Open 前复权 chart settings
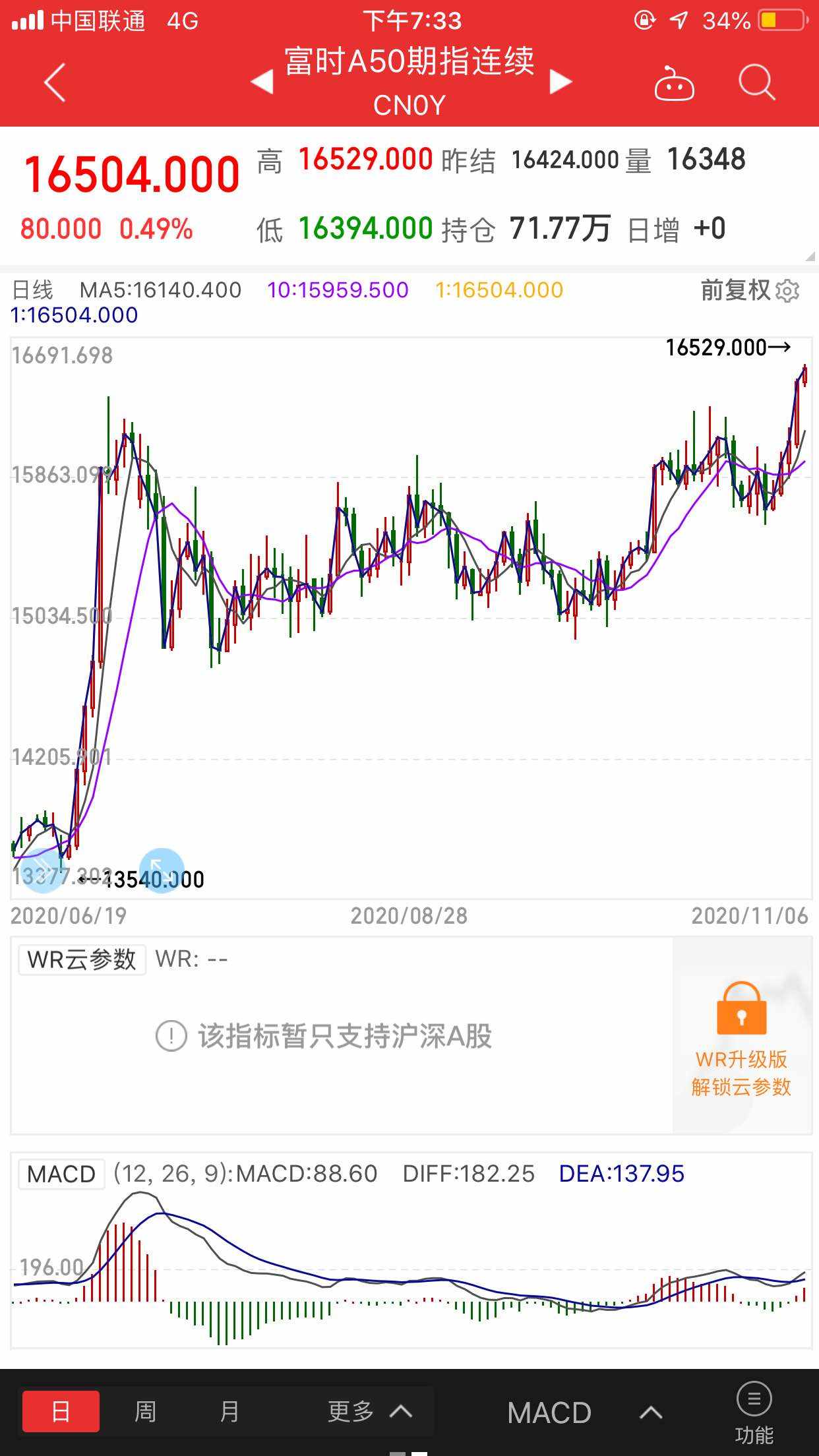This screenshot has width=819, height=1456. 750,290
